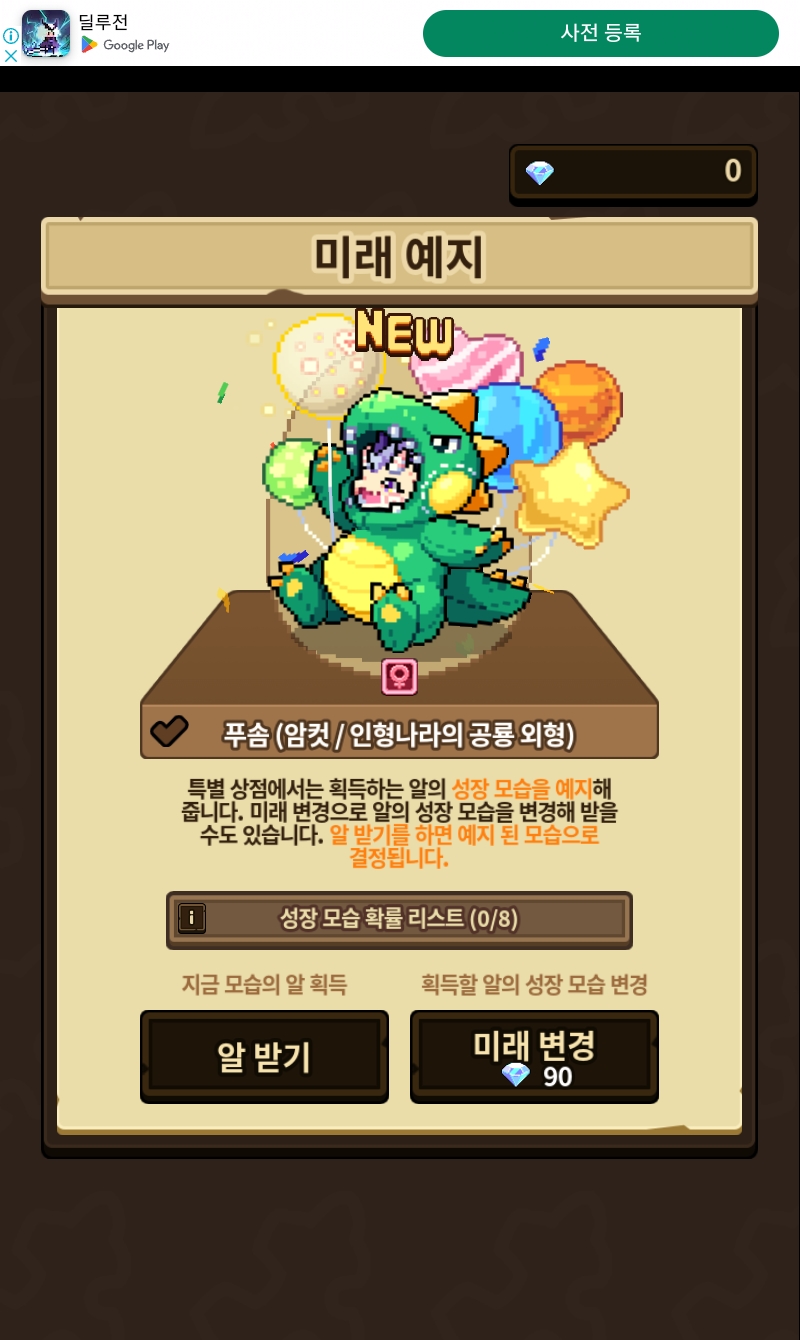Tap the 사전 등록 ad button
Screen dimensions: 800x1340
point(600,33)
